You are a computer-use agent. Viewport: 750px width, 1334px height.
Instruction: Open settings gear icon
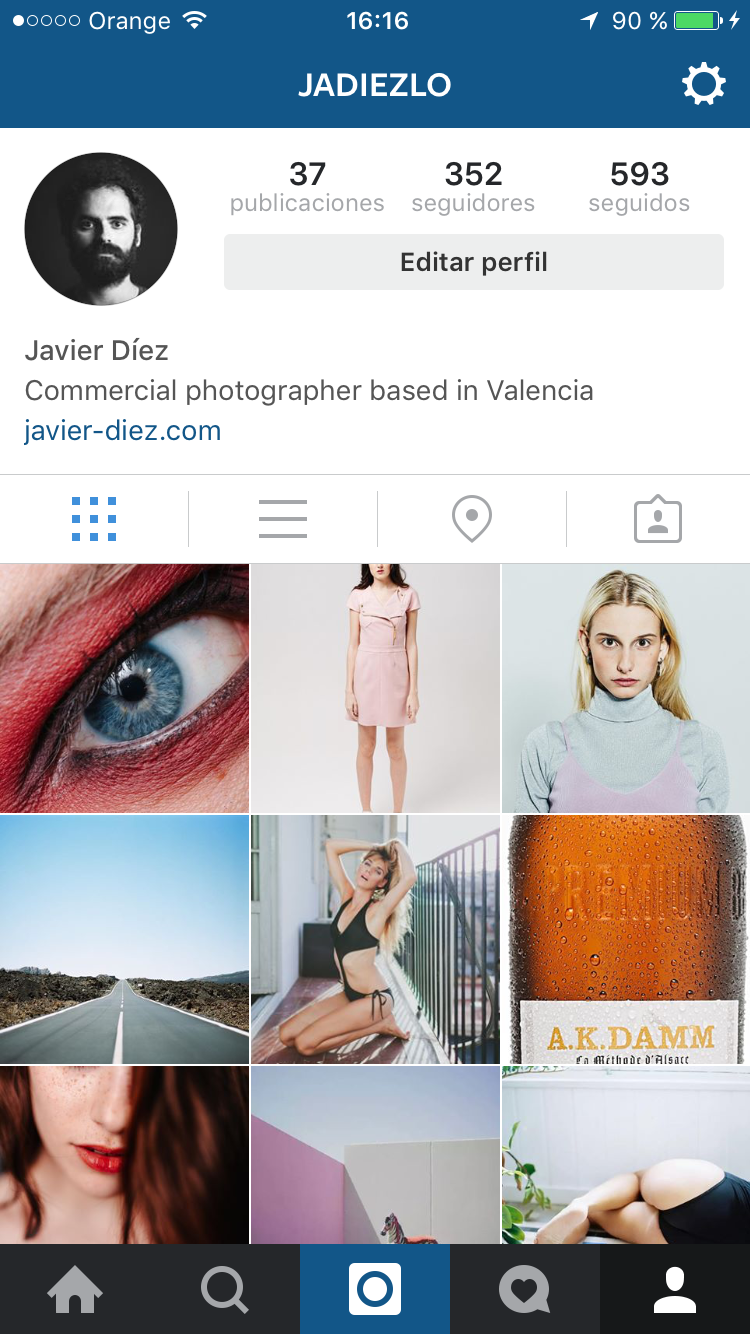pyautogui.click(x=703, y=85)
